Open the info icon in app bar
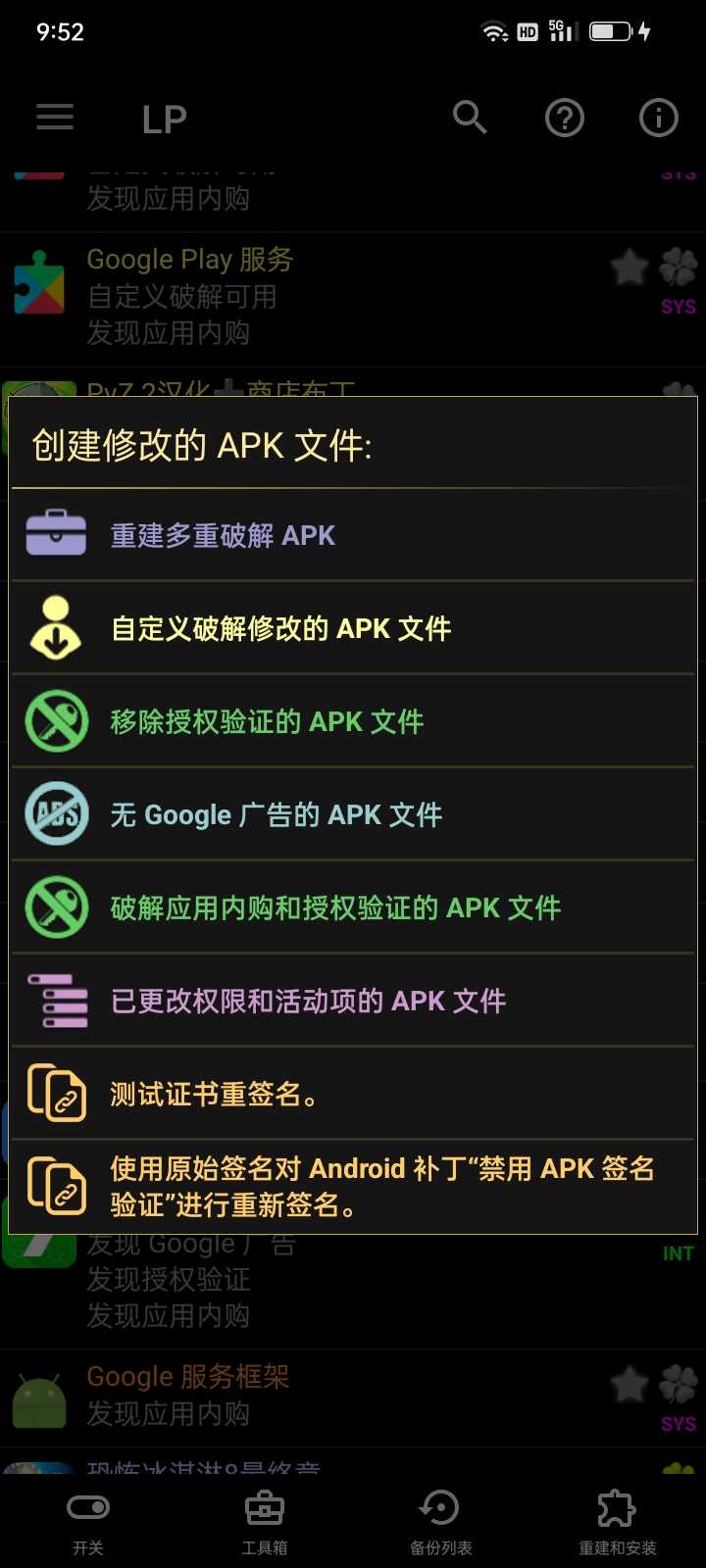Image resolution: width=706 pixels, height=1568 pixels. pyautogui.click(x=658, y=119)
